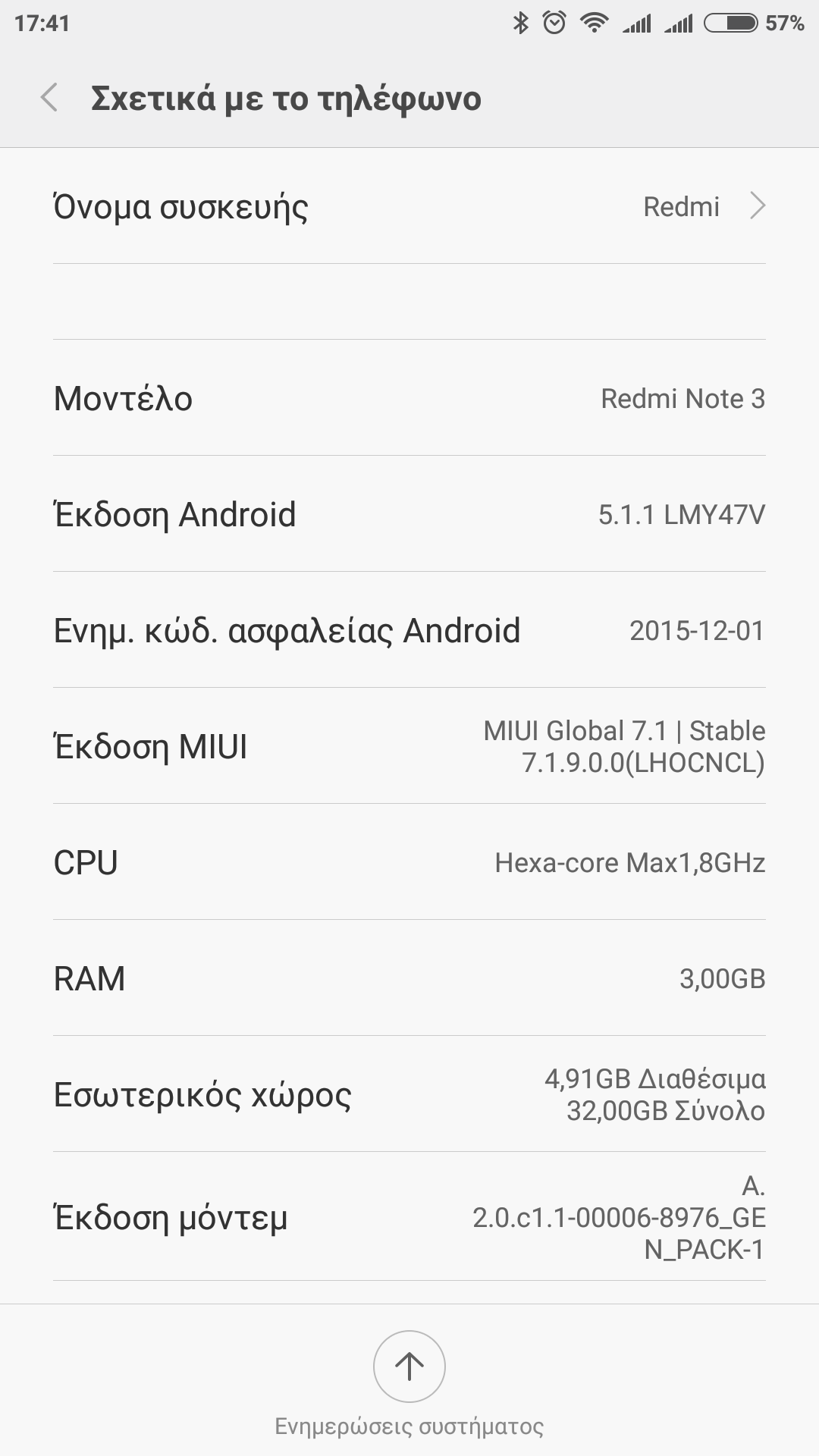Tap the Ενημερώσεις συστήματος button
The image size is (819, 1456).
[409, 1367]
